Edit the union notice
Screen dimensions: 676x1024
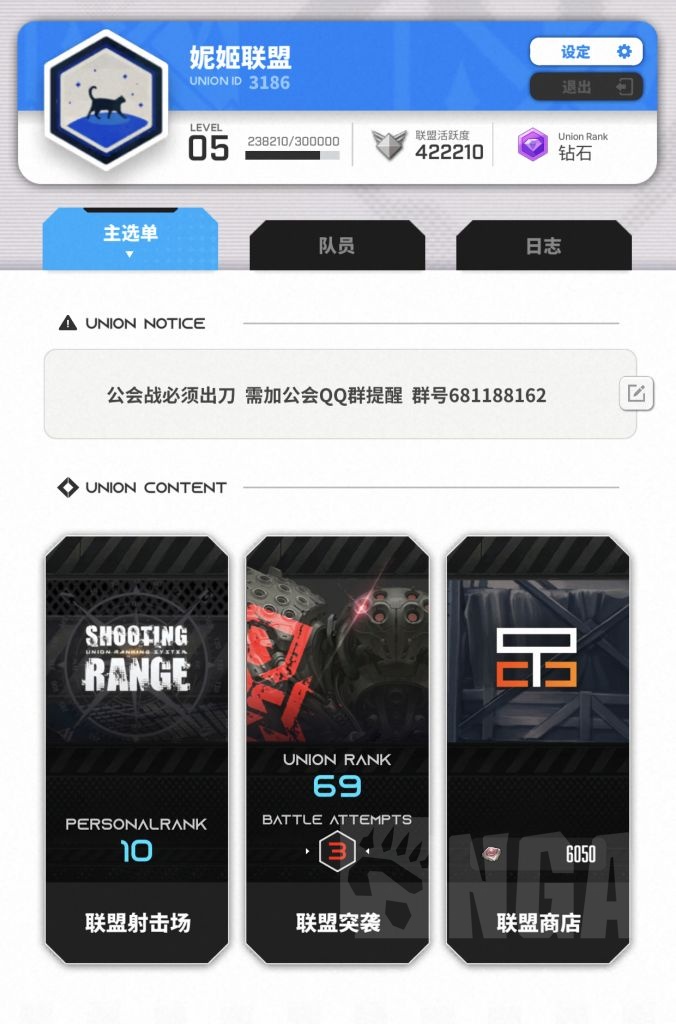tap(636, 394)
